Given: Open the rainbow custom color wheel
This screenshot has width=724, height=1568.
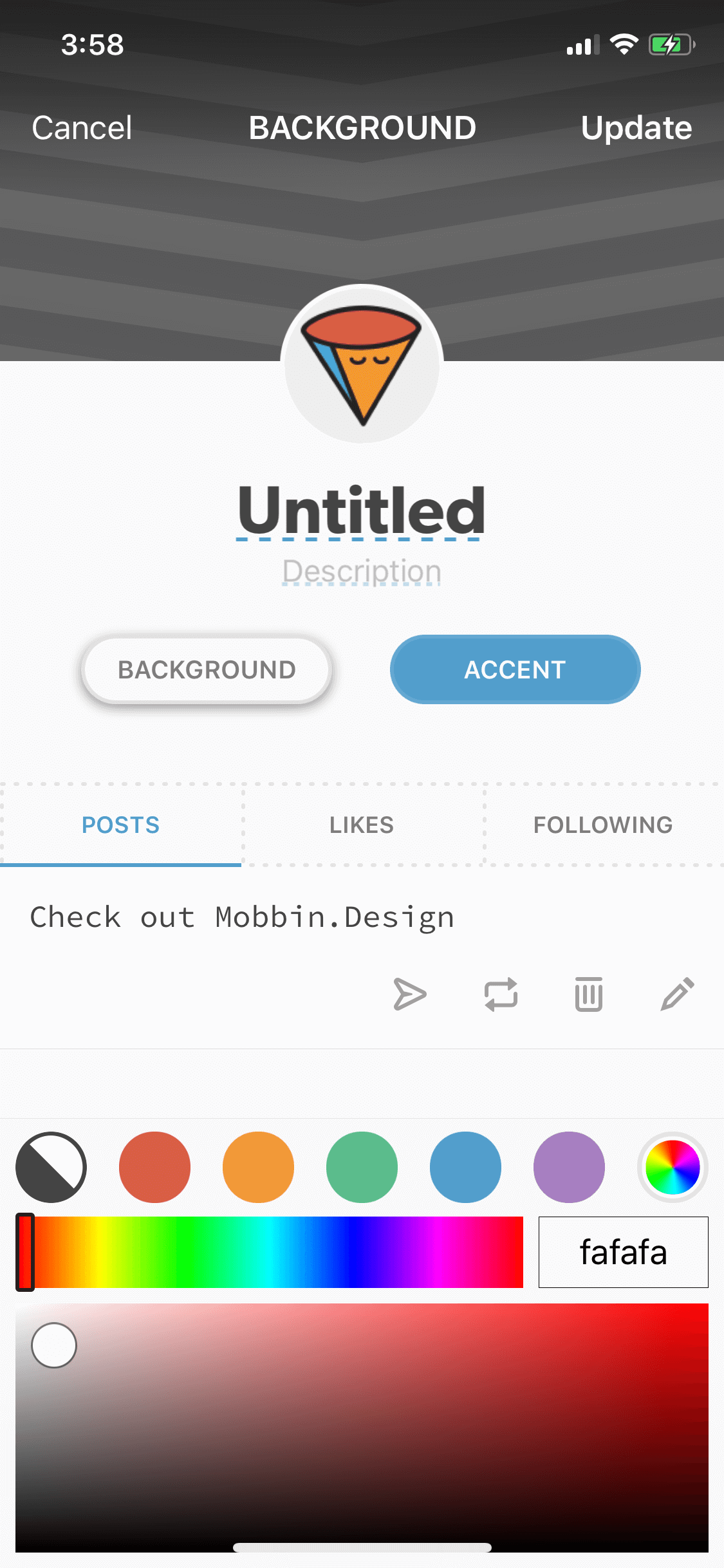Looking at the screenshot, I should tap(673, 1167).
